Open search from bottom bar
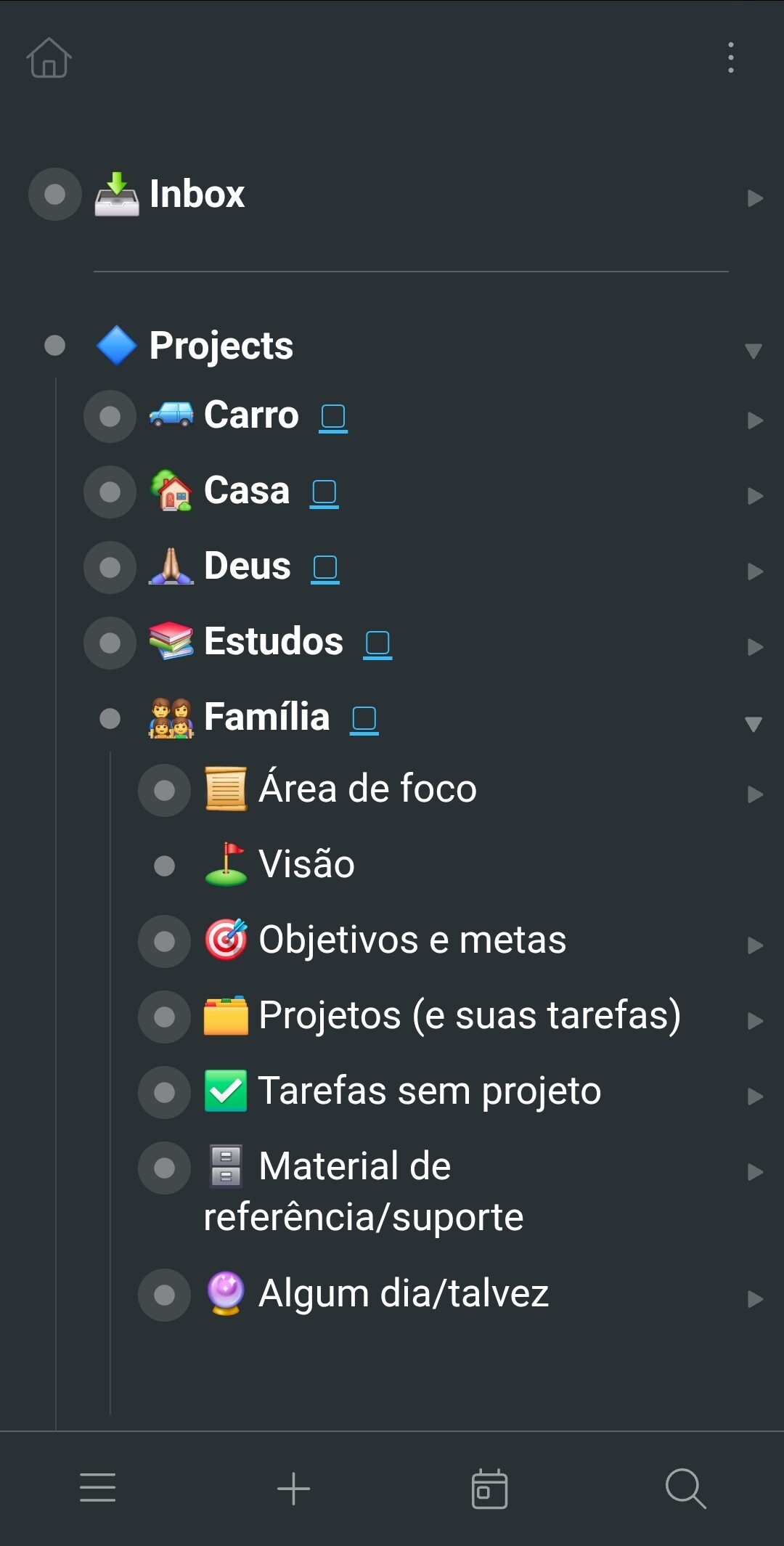The width and height of the screenshot is (784, 1546). [685, 1489]
